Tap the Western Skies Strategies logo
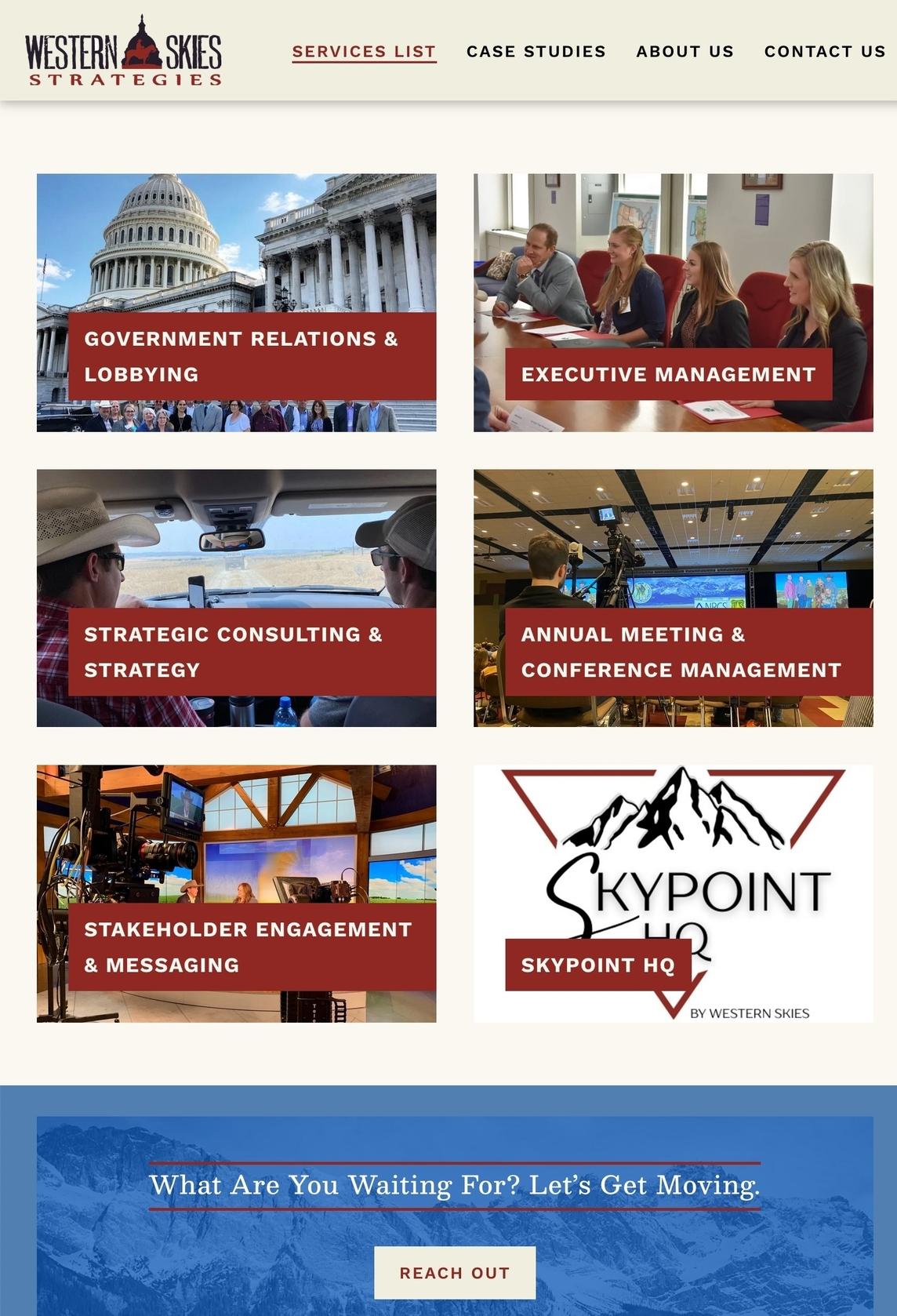Screen dimensions: 897x1316 click(123, 52)
